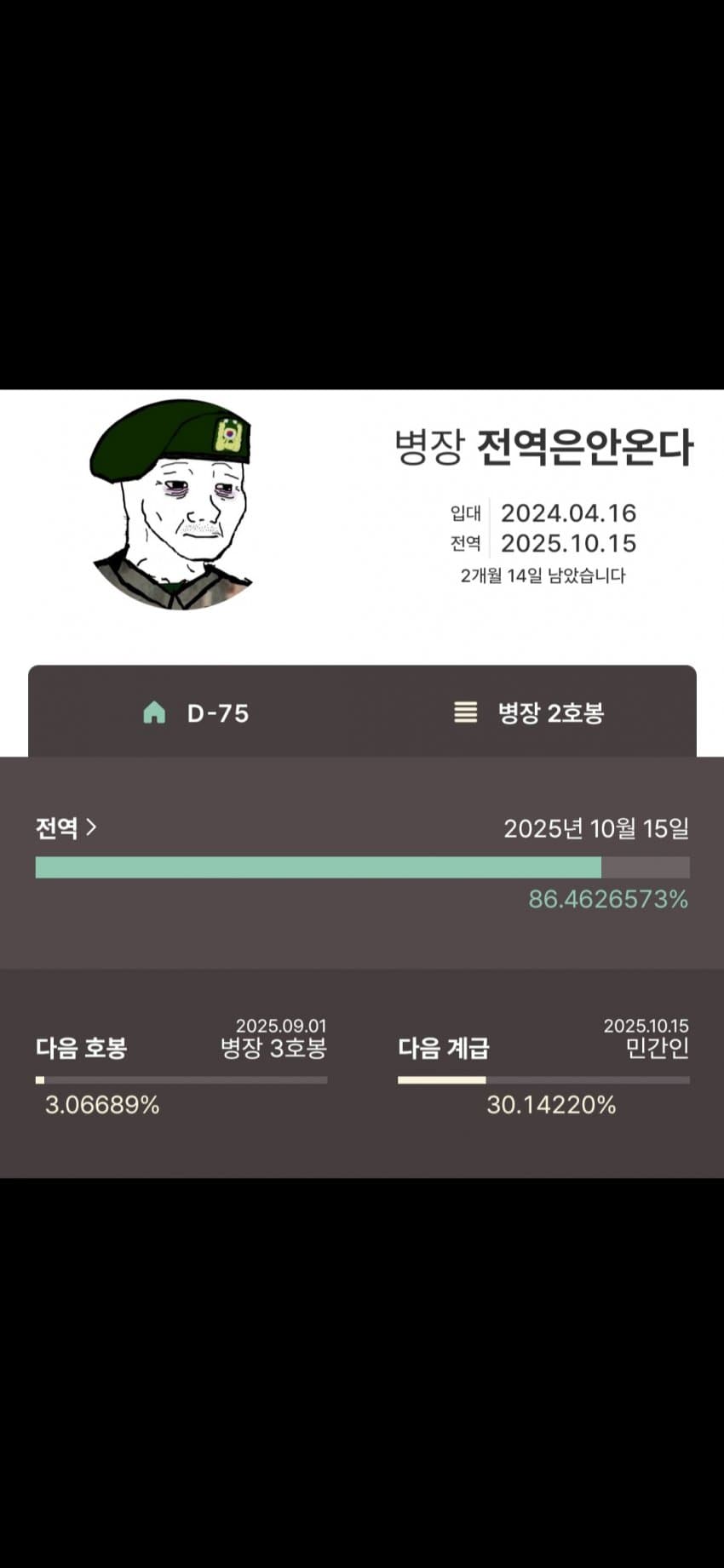Switch to the D-75 home tab
724x1568 pixels.
click(196, 712)
